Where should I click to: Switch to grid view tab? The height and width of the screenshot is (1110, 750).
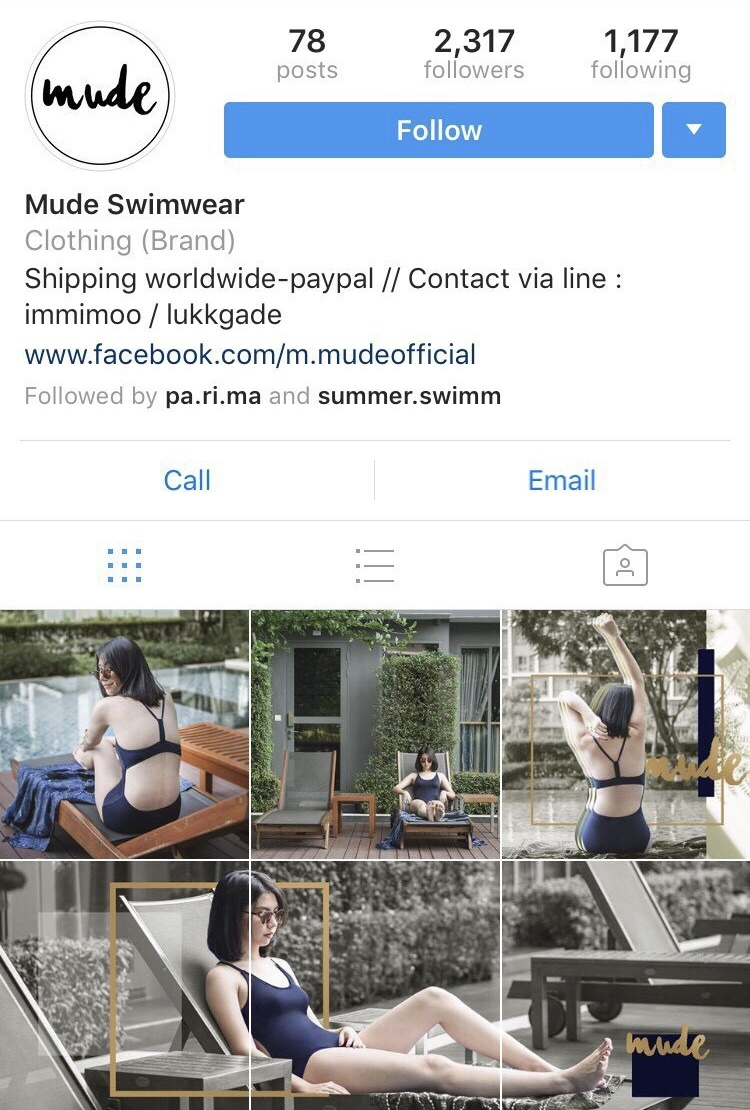click(x=124, y=566)
